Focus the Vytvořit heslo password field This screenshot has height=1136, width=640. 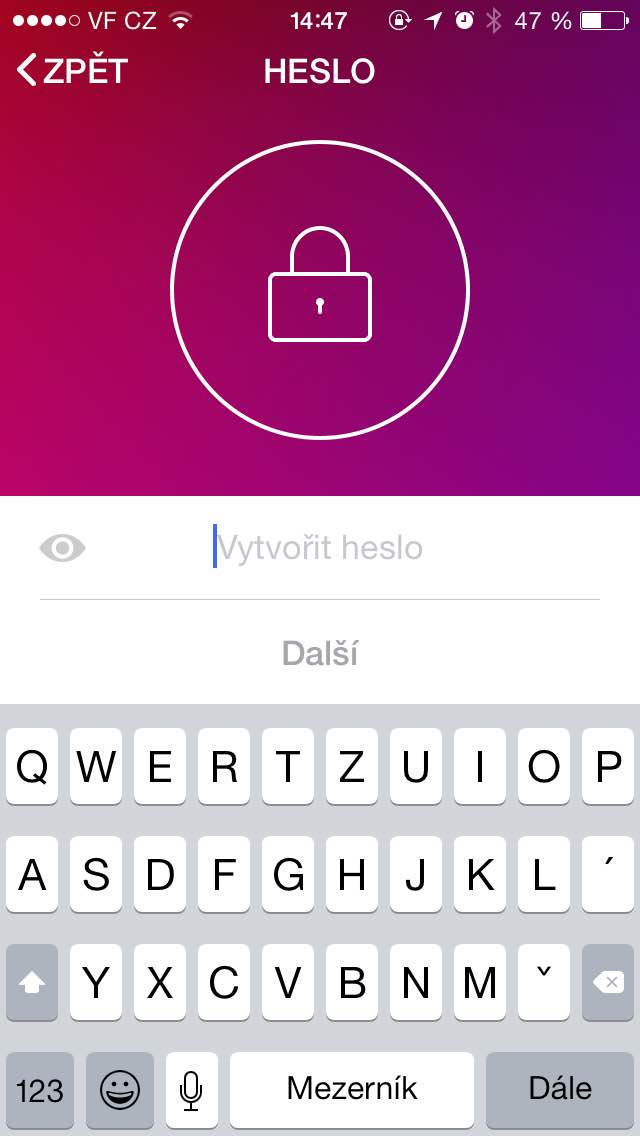coord(319,548)
